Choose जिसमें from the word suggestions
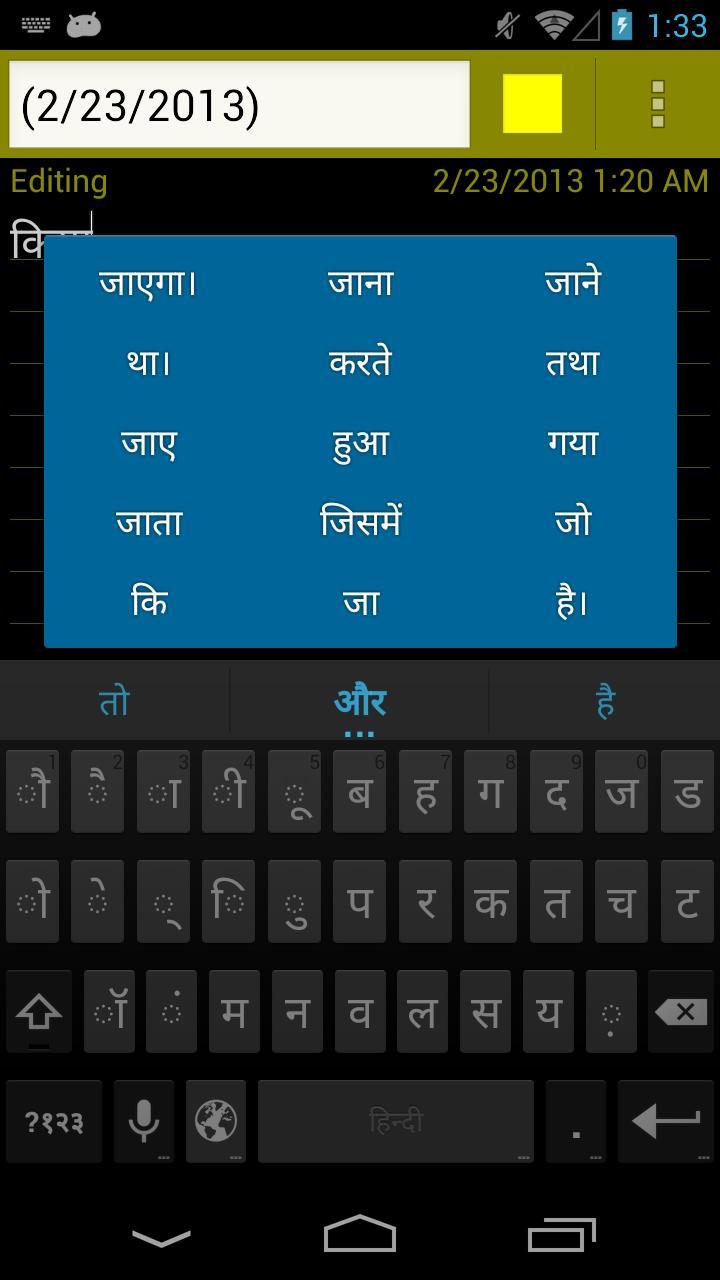 click(x=360, y=522)
